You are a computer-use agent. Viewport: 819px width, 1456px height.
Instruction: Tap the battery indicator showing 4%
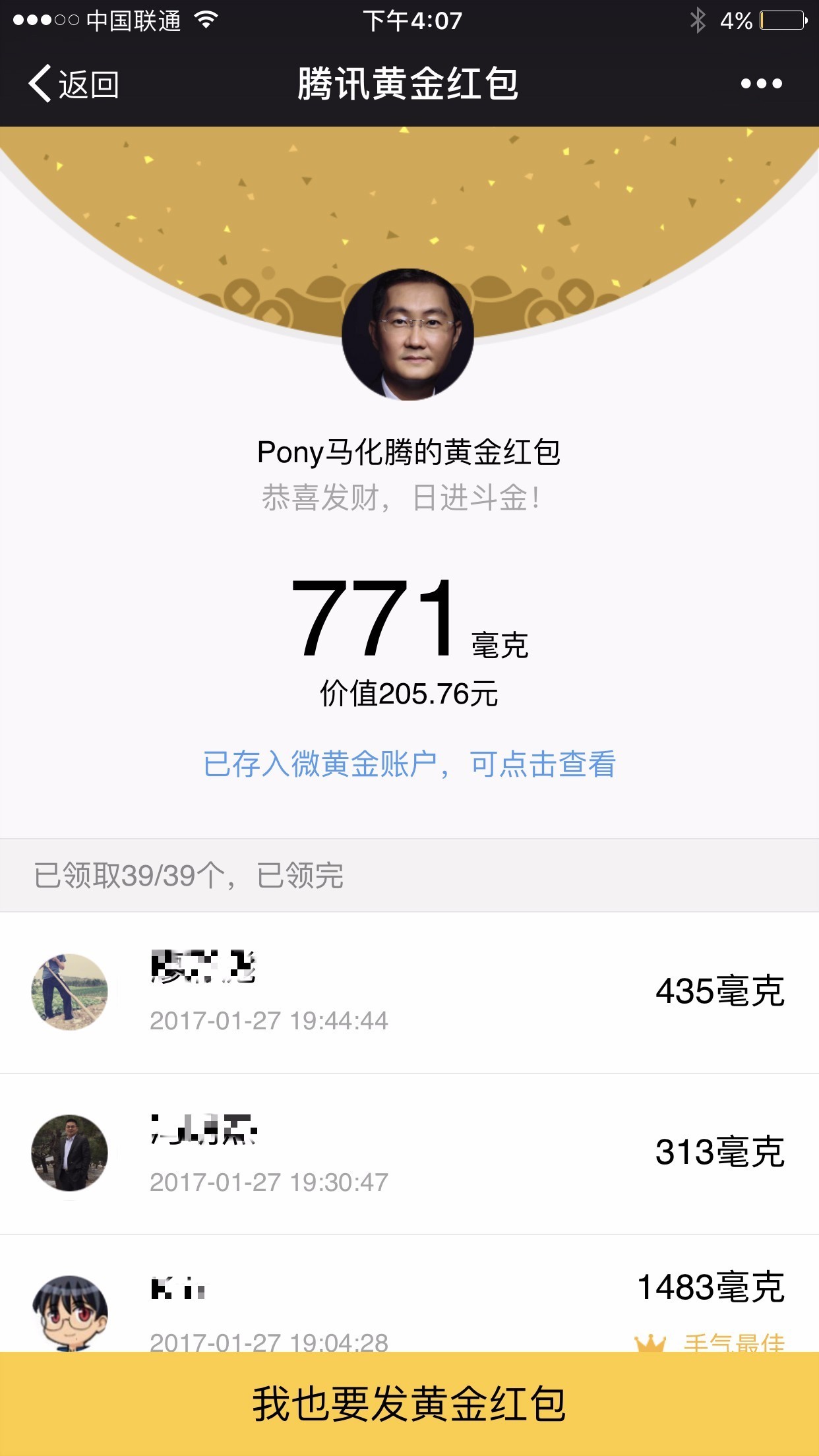tap(781, 20)
